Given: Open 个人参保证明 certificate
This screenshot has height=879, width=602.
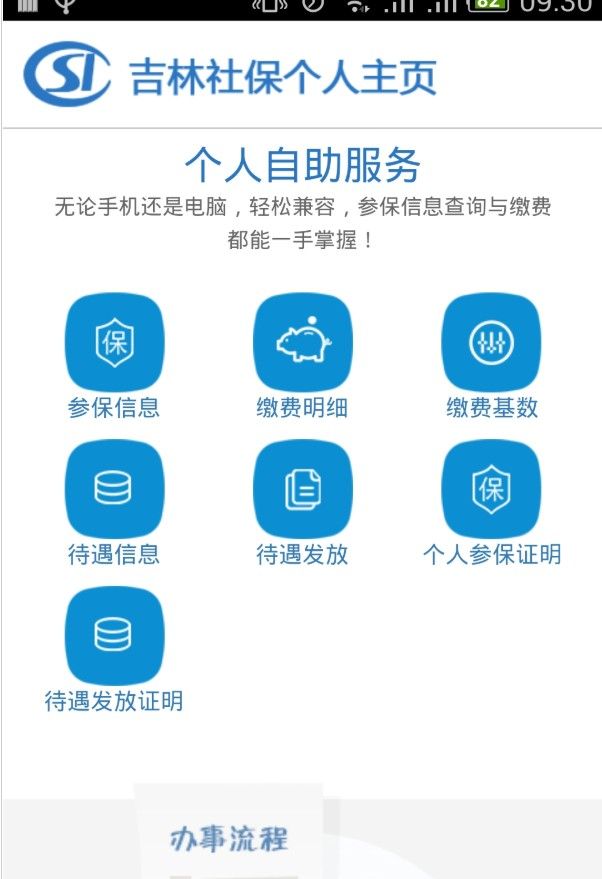Looking at the screenshot, I should [491, 489].
